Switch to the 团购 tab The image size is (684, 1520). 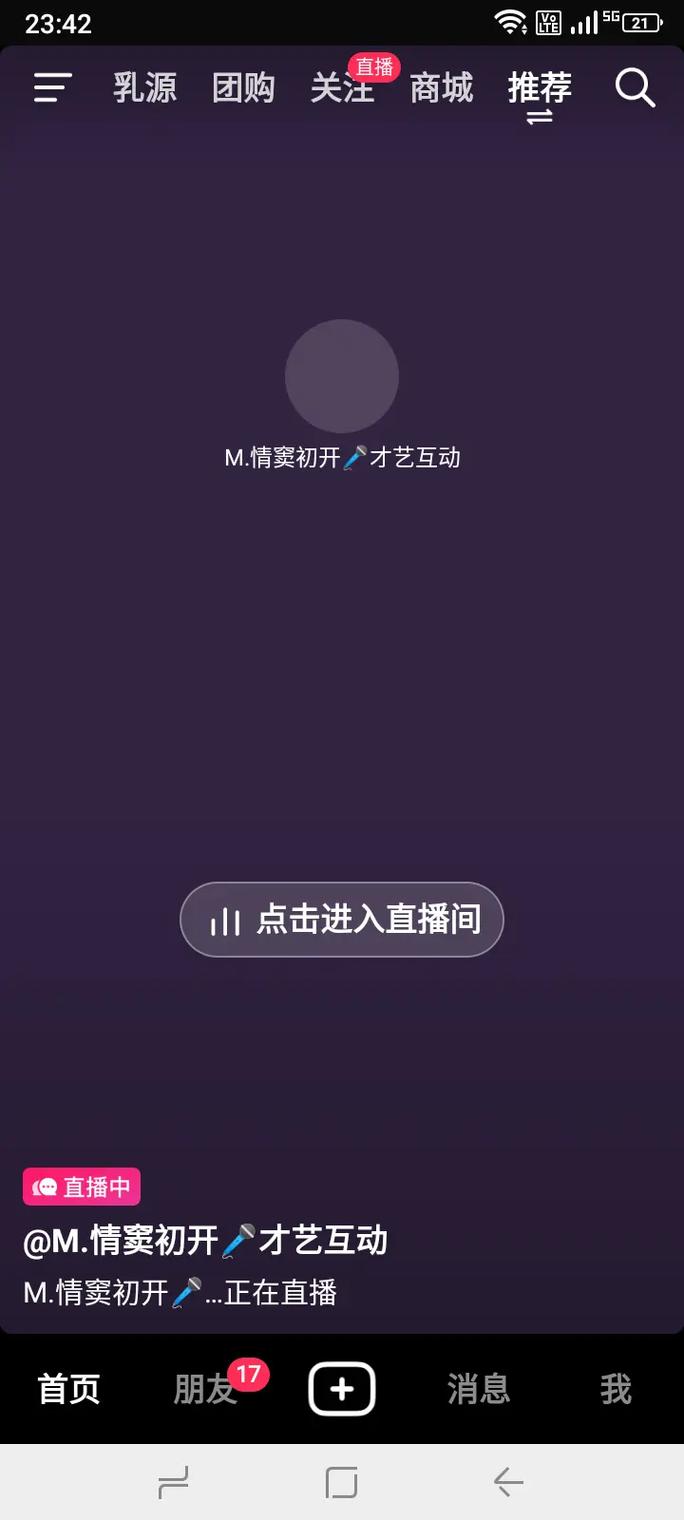point(243,88)
